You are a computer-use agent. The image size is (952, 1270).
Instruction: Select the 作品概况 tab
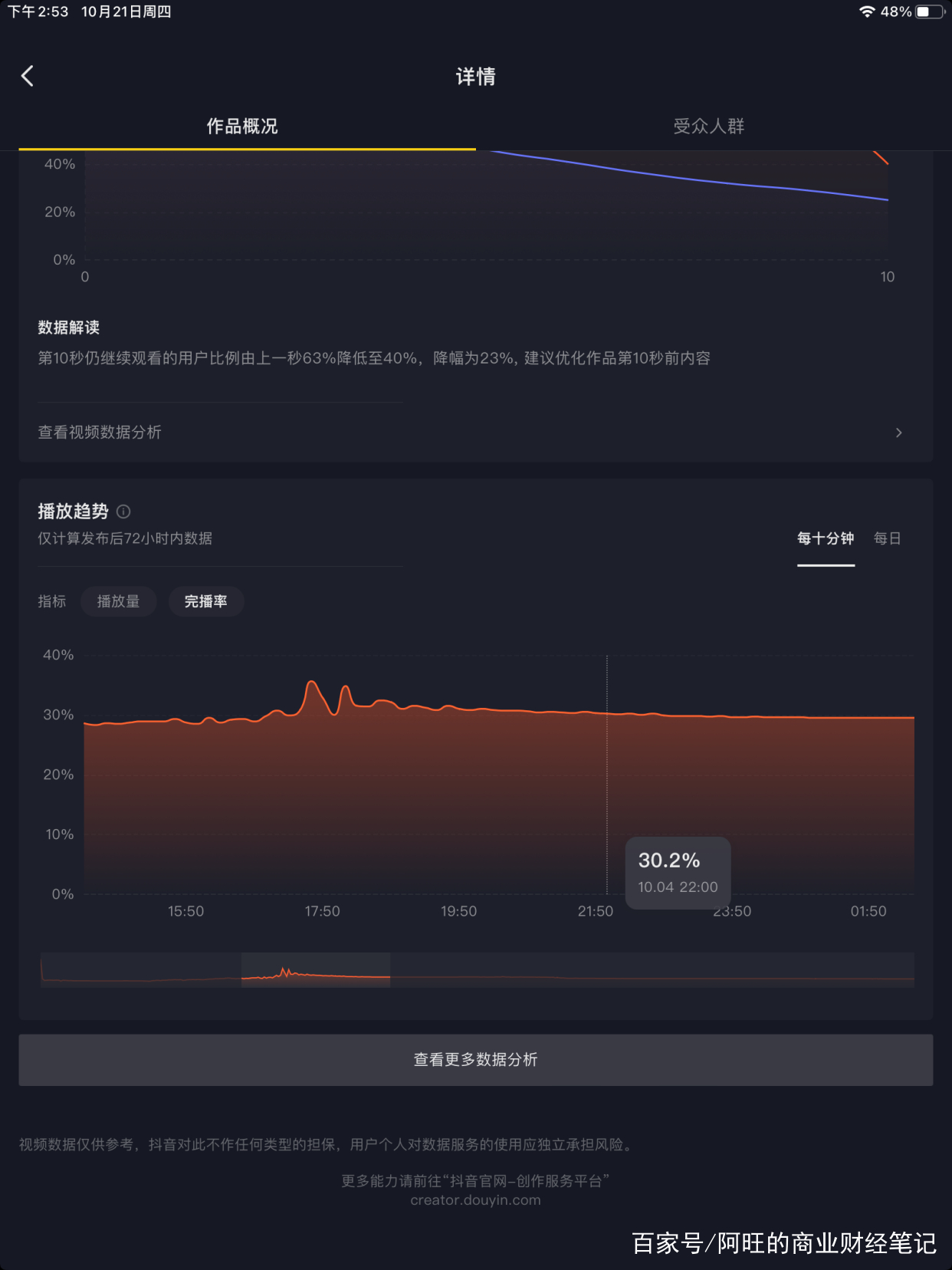(241, 127)
